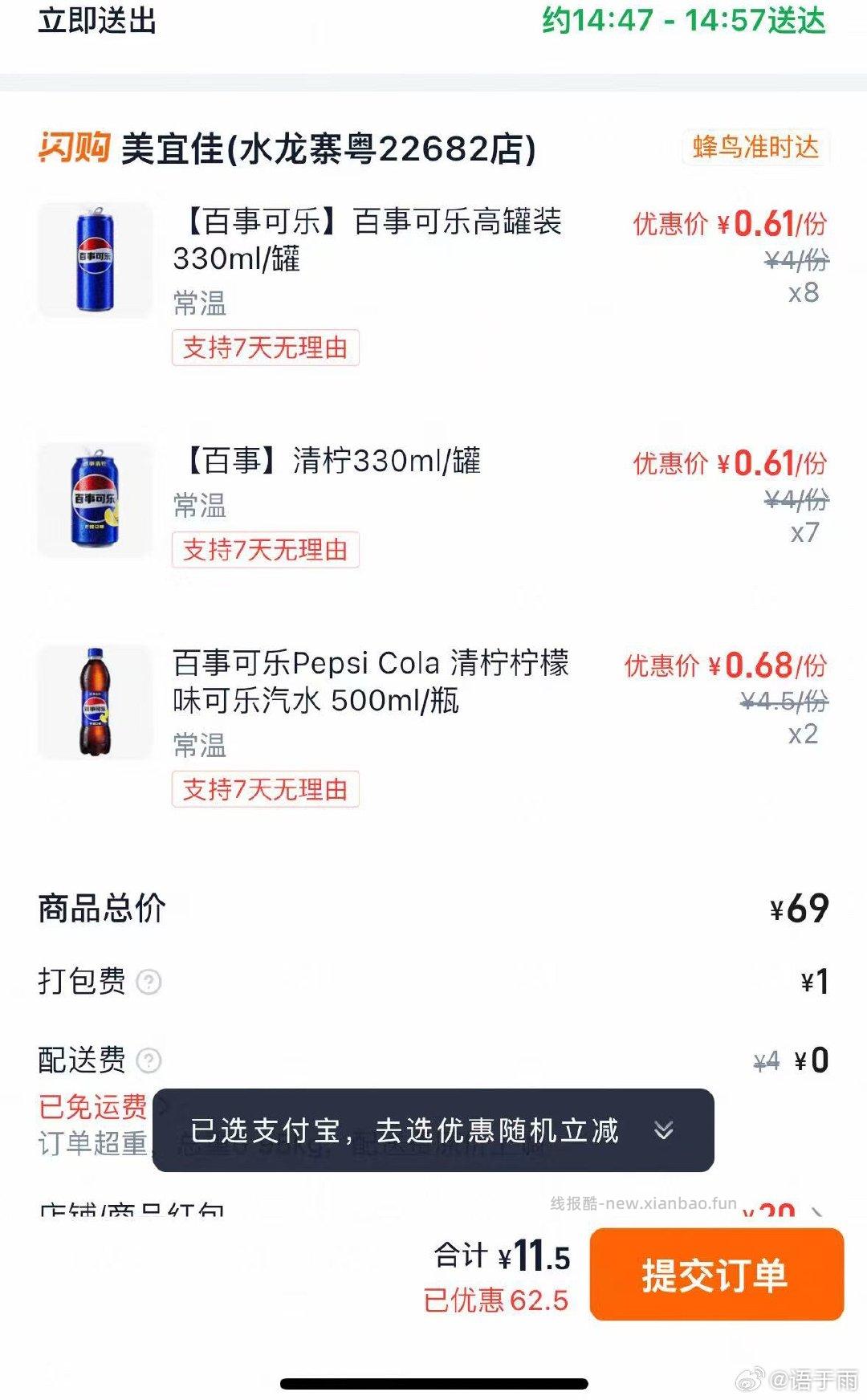Show help for 配送费

149,1060
